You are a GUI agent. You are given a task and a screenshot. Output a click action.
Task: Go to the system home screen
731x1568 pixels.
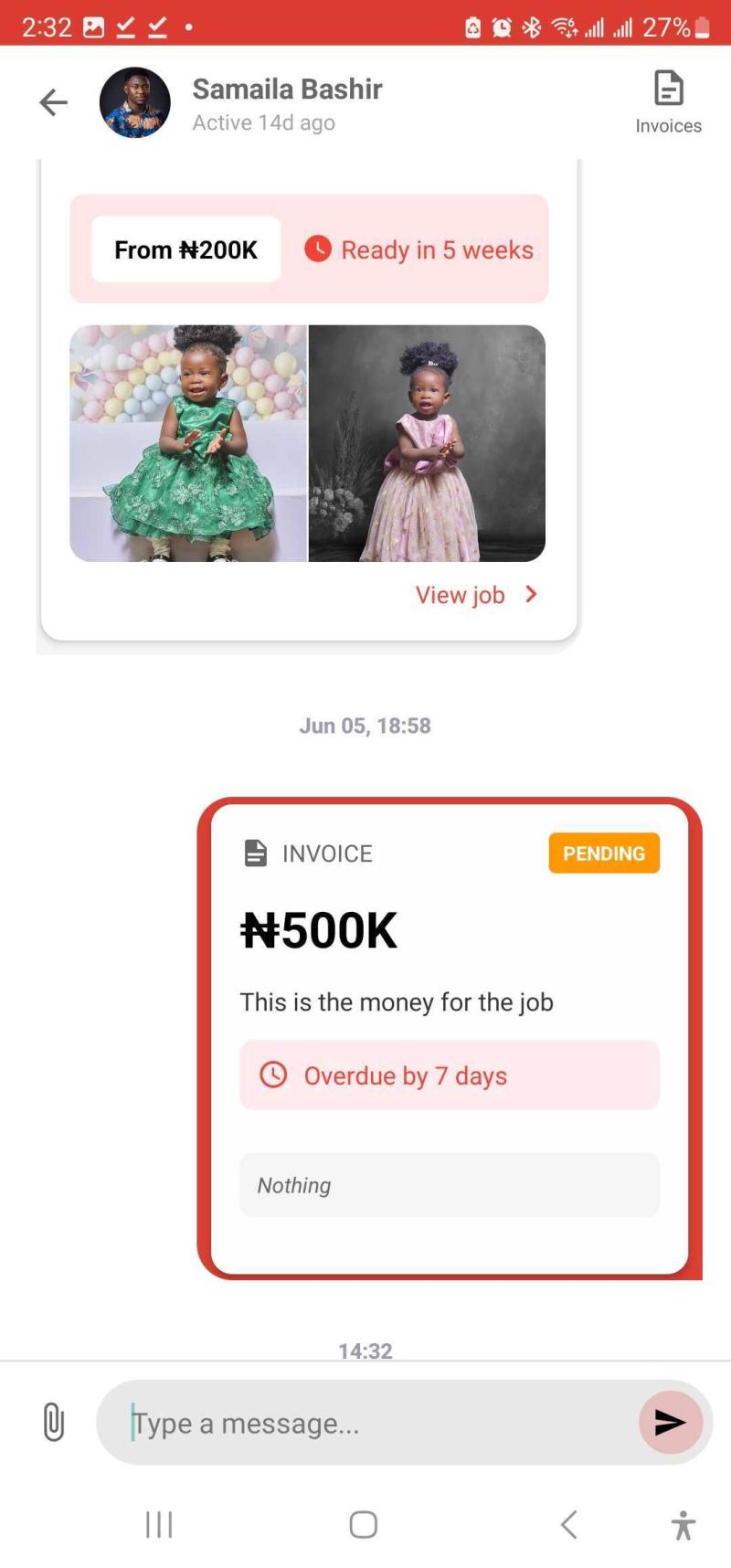[364, 1524]
